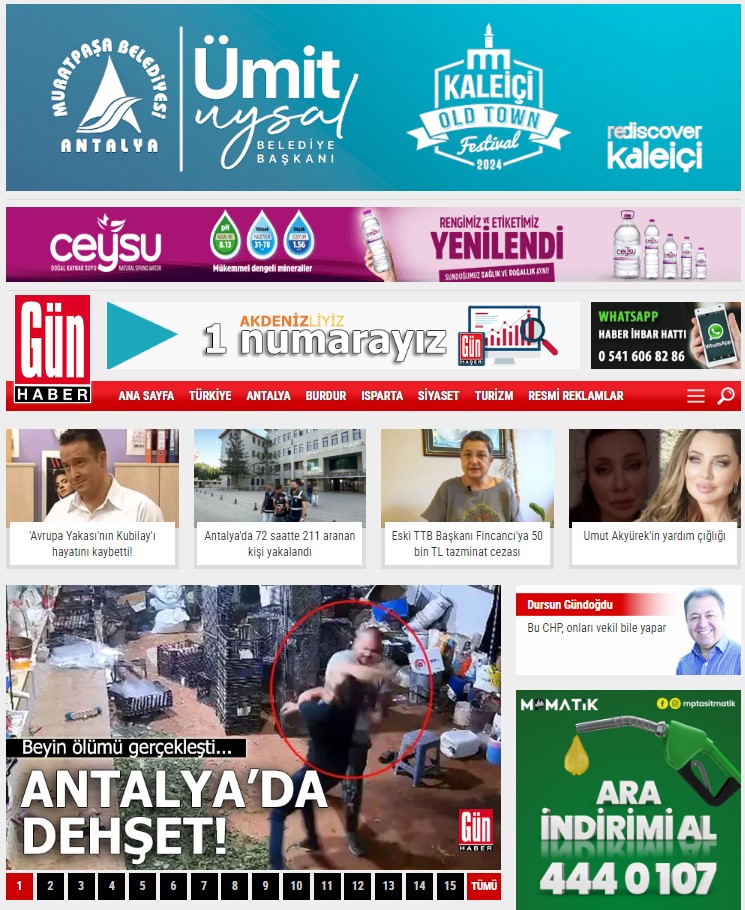Switch to ANTALYA news
This screenshot has width=745, height=910.
pyautogui.click(x=268, y=396)
